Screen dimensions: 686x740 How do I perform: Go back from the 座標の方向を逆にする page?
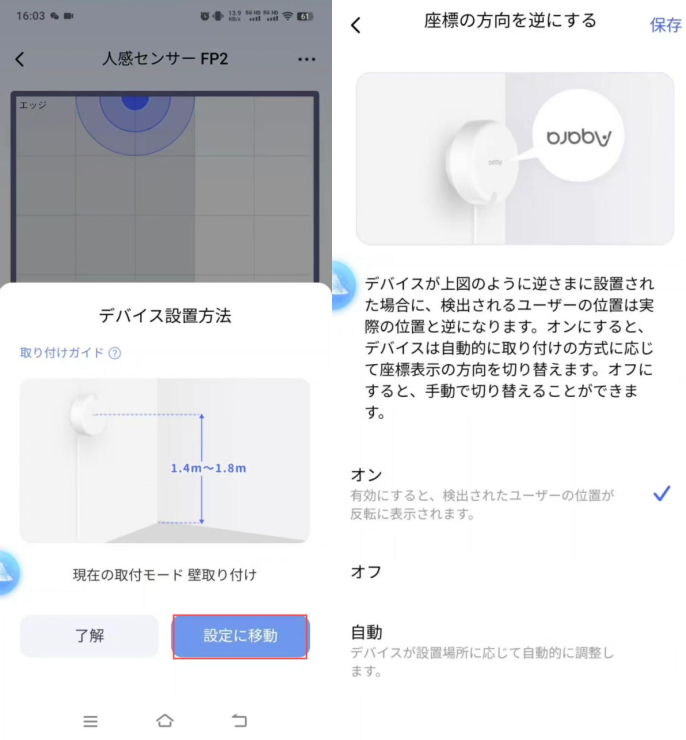(x=356, y=25)
